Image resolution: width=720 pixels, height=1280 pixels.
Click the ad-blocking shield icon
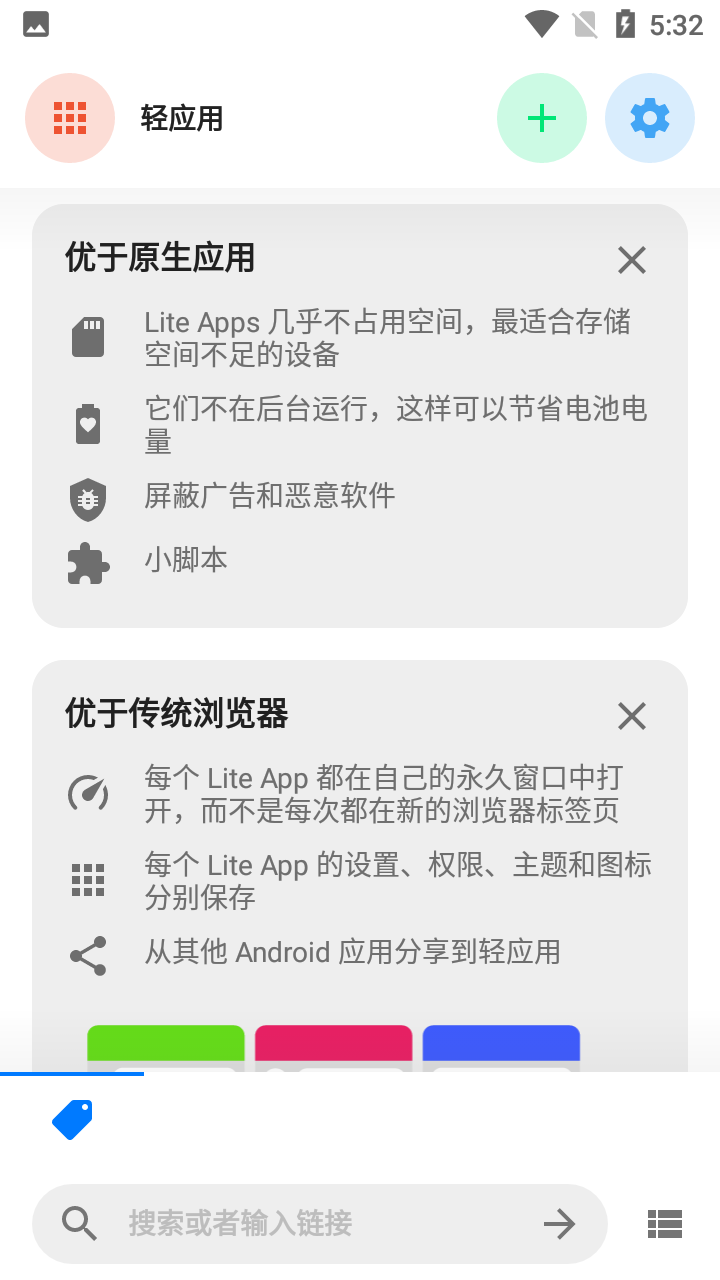point(88,499)
